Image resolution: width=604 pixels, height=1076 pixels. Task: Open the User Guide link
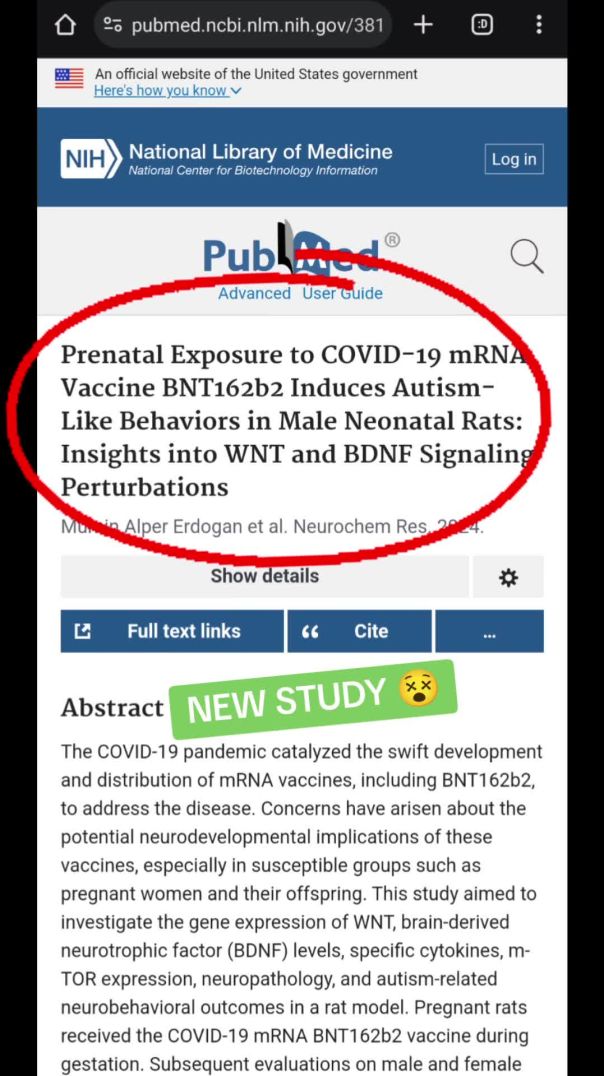342,294
